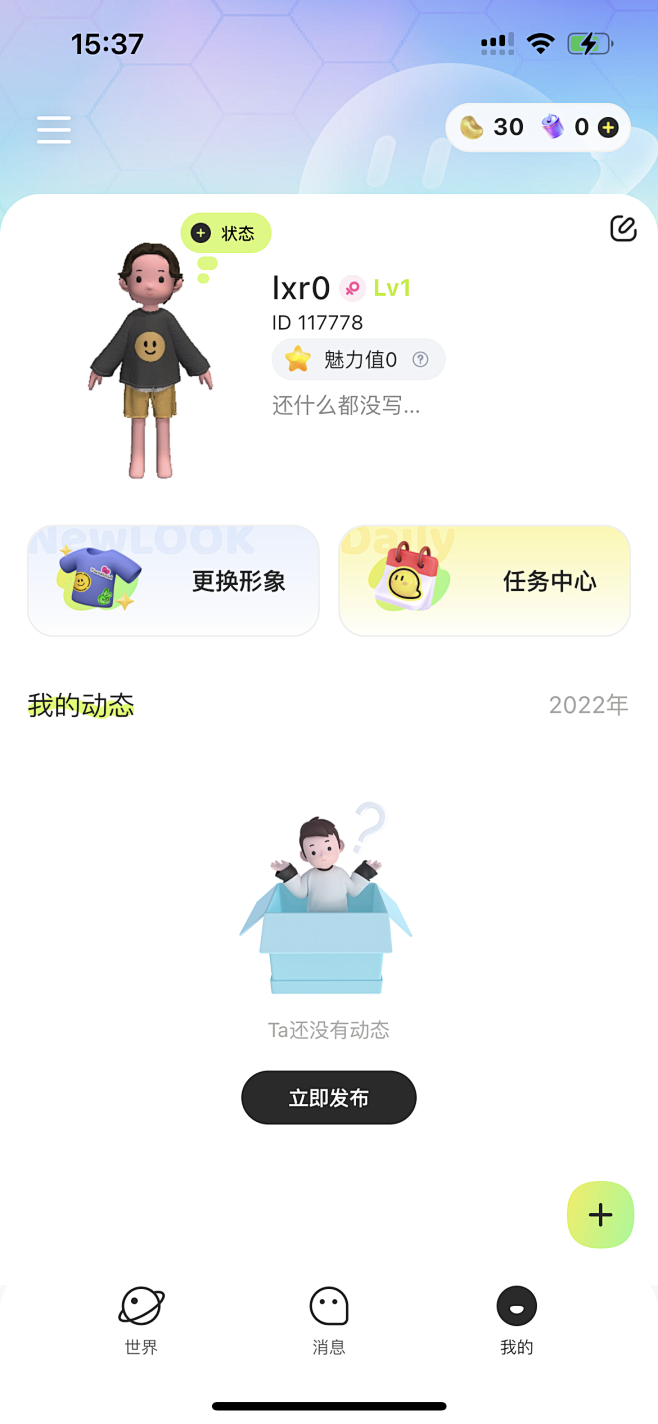Open the 任务中心 task center card
This screenshot has width=658, height=1424.
point(484,581)
